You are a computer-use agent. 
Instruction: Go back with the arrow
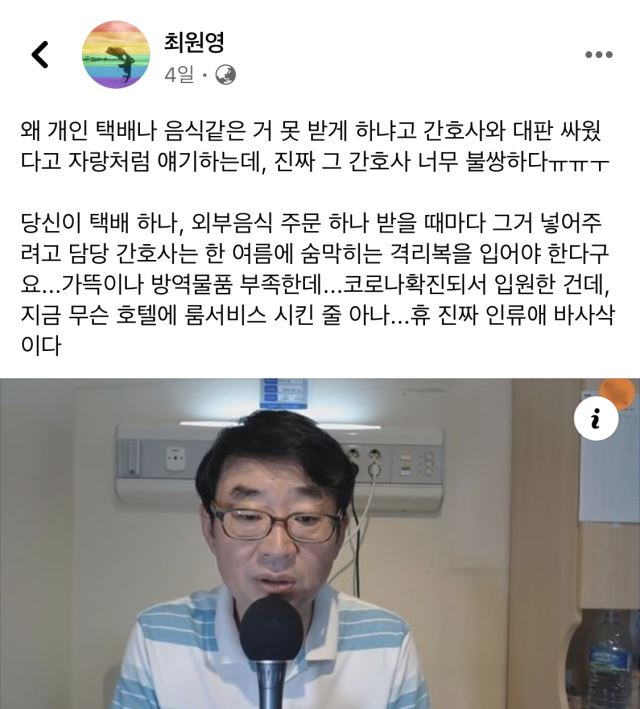coord(40,54)
